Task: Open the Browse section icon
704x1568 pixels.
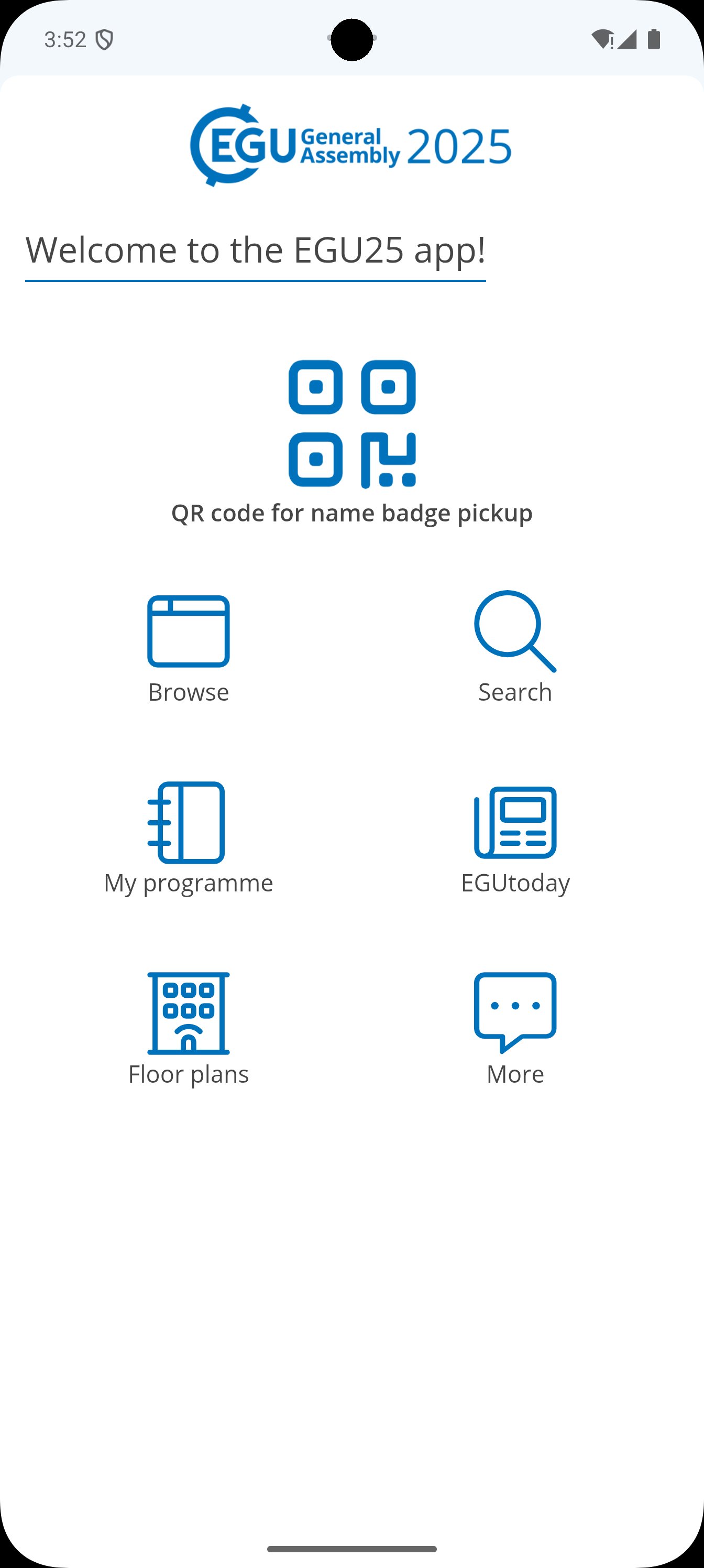Action: [x=188, y=631]
